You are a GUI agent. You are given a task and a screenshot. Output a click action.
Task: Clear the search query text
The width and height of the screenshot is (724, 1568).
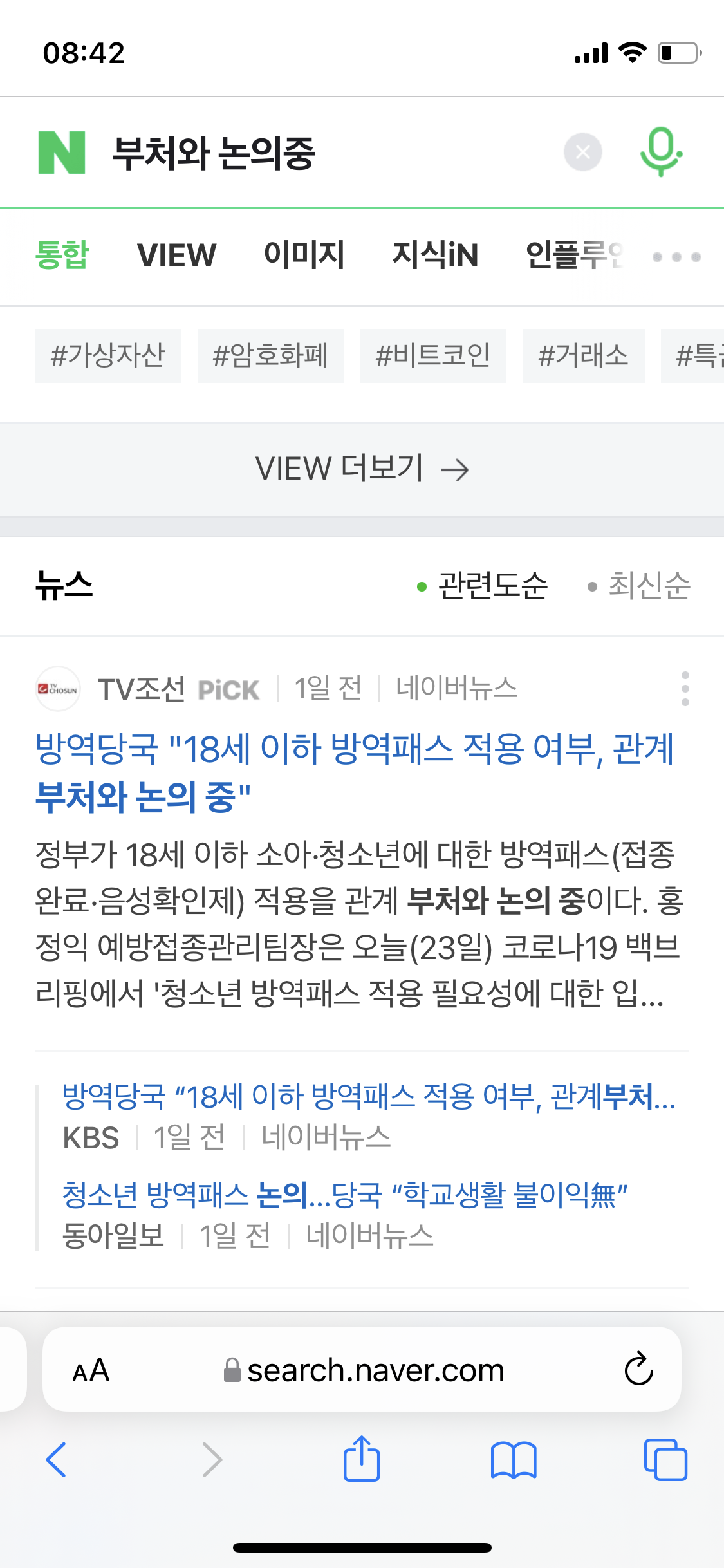(582, 152)
